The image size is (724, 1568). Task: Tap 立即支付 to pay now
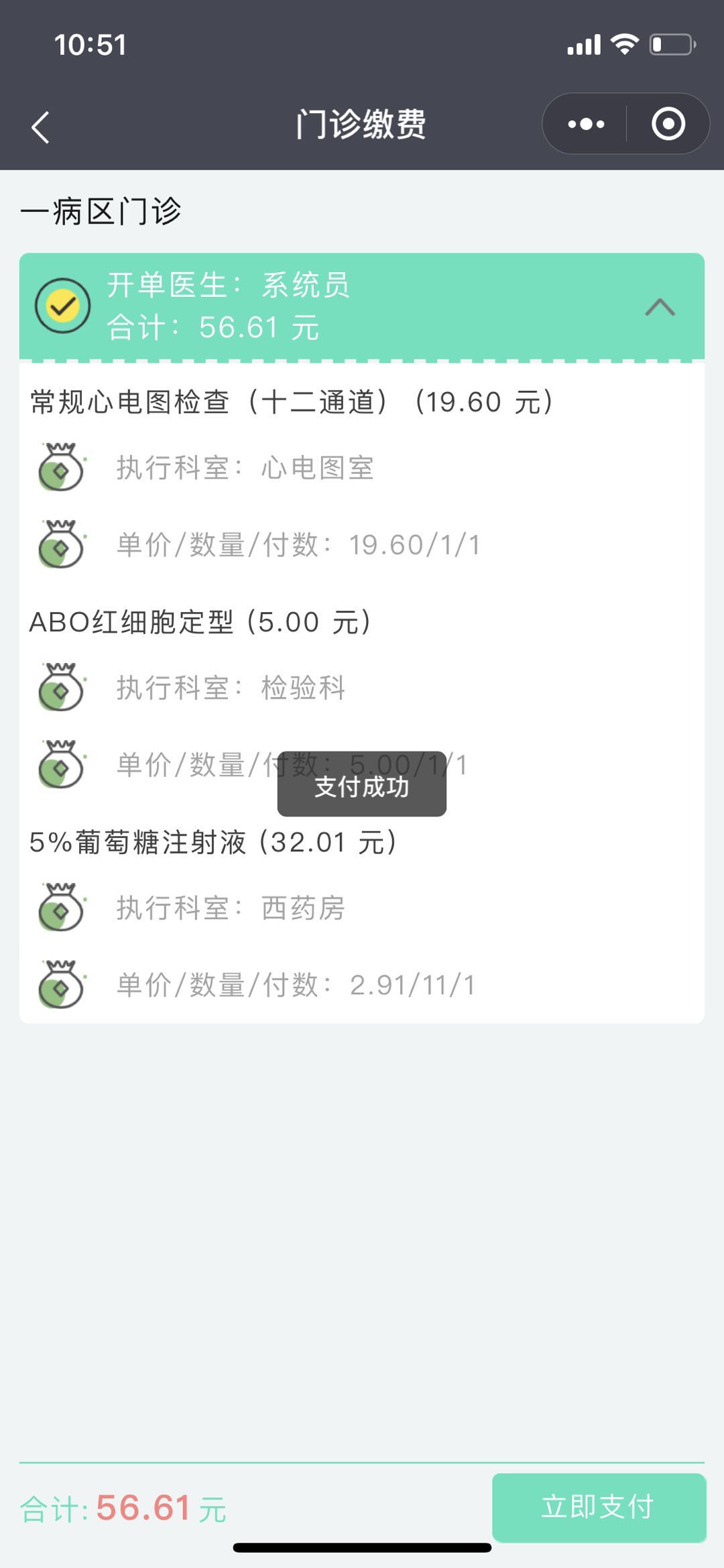coord(598,1507)
